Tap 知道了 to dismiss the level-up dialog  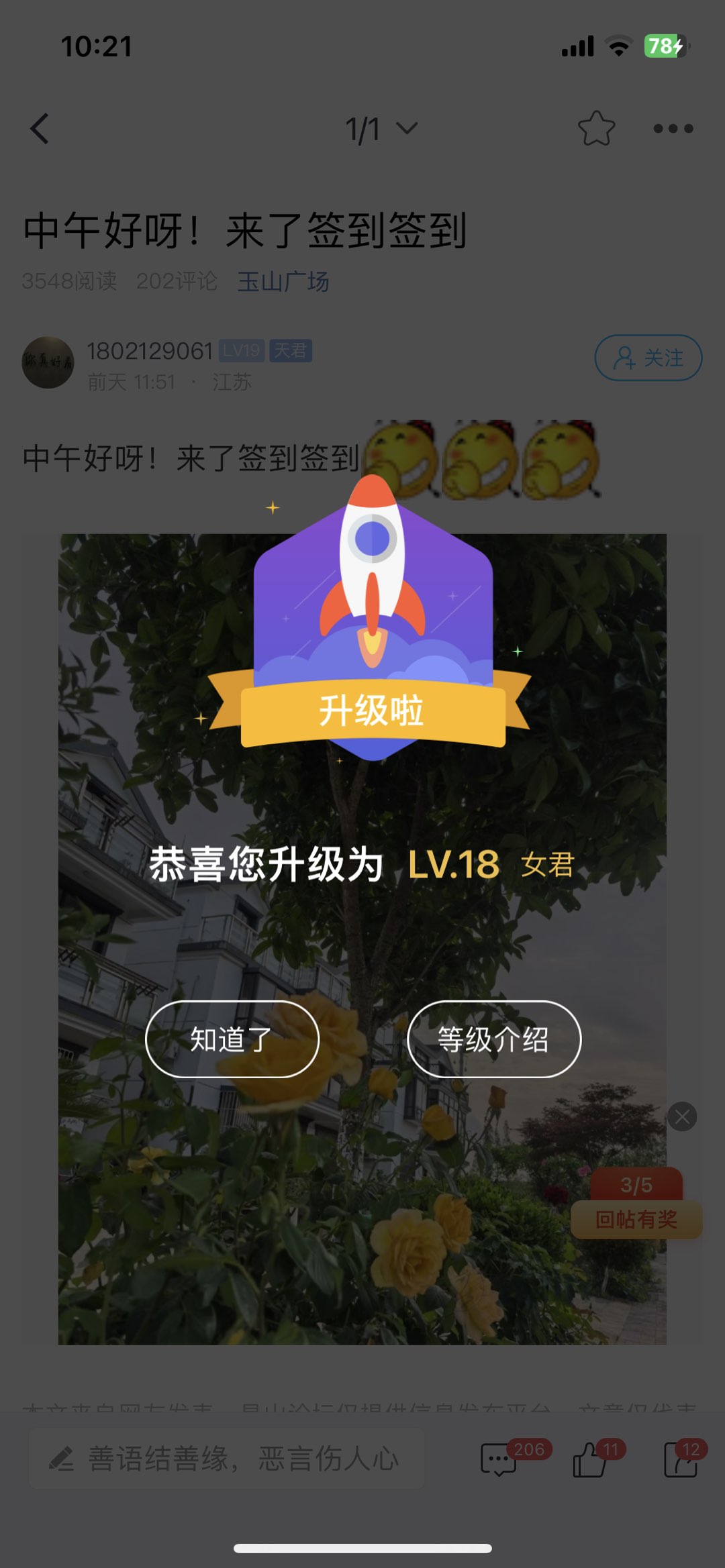[232, 1039]
